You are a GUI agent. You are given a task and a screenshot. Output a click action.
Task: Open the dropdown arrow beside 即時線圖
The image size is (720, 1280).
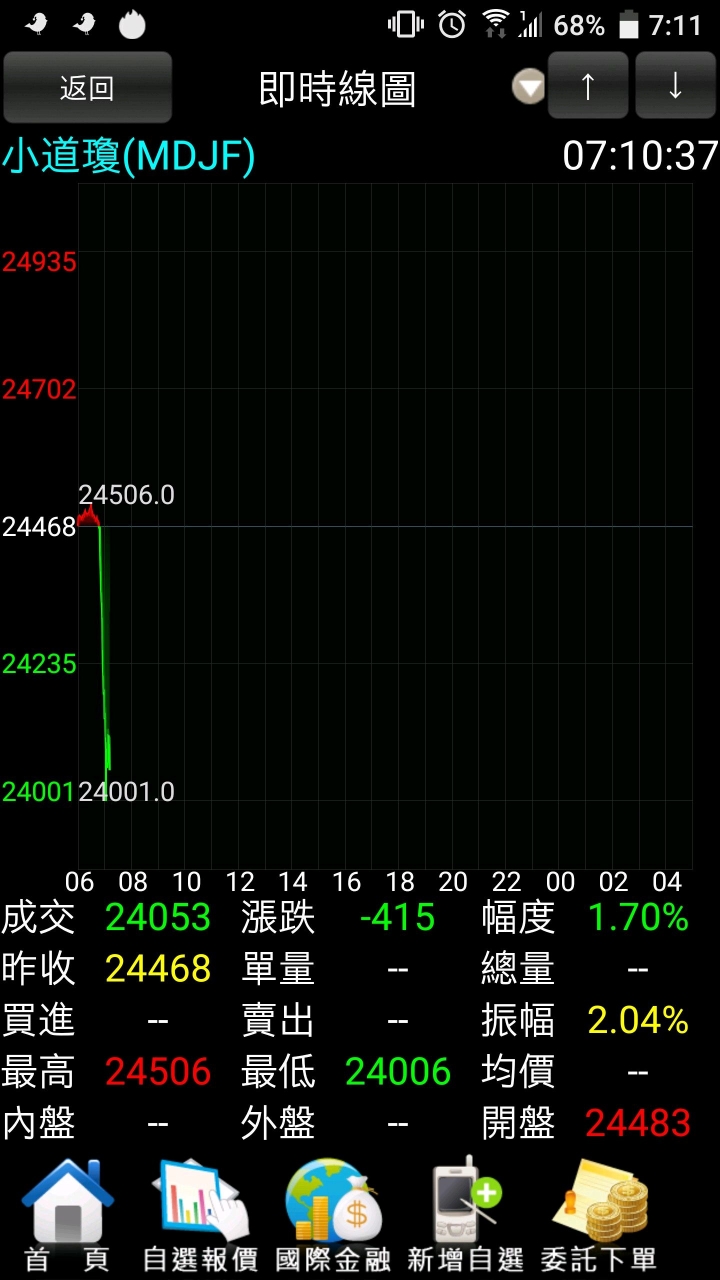[x=530, y=88]
